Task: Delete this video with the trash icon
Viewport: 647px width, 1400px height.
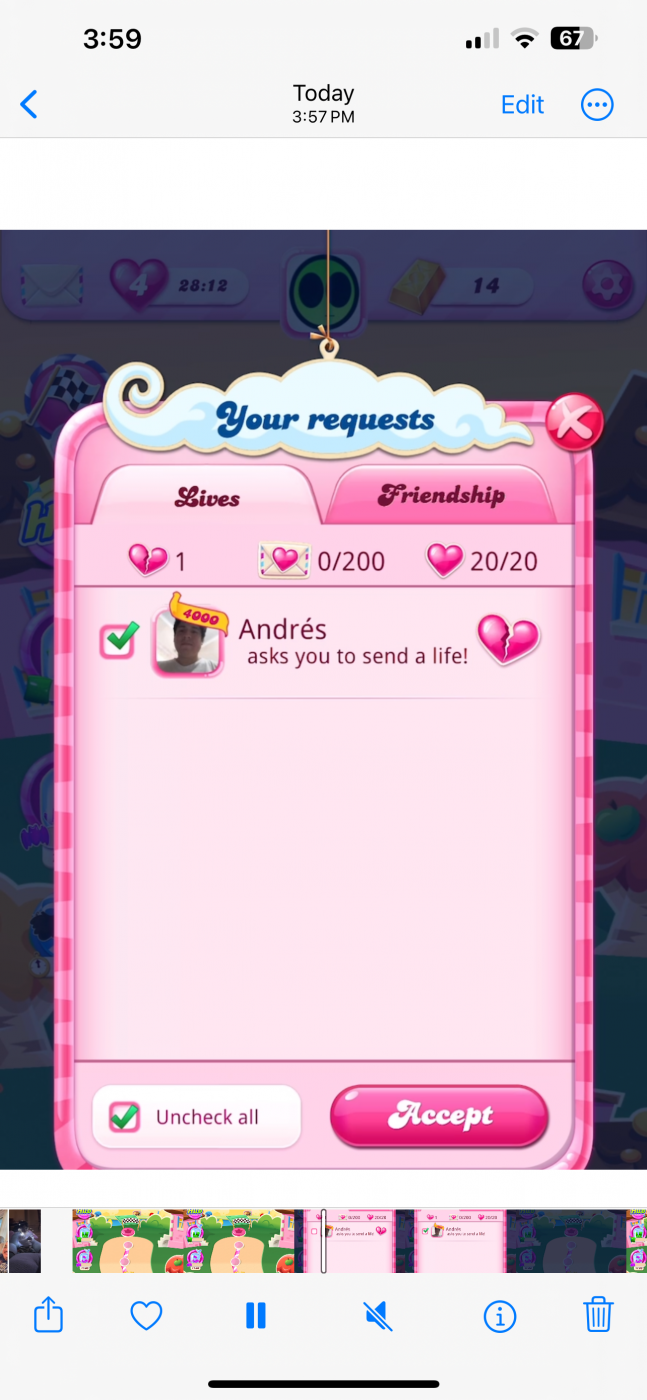Action: 598,1315
